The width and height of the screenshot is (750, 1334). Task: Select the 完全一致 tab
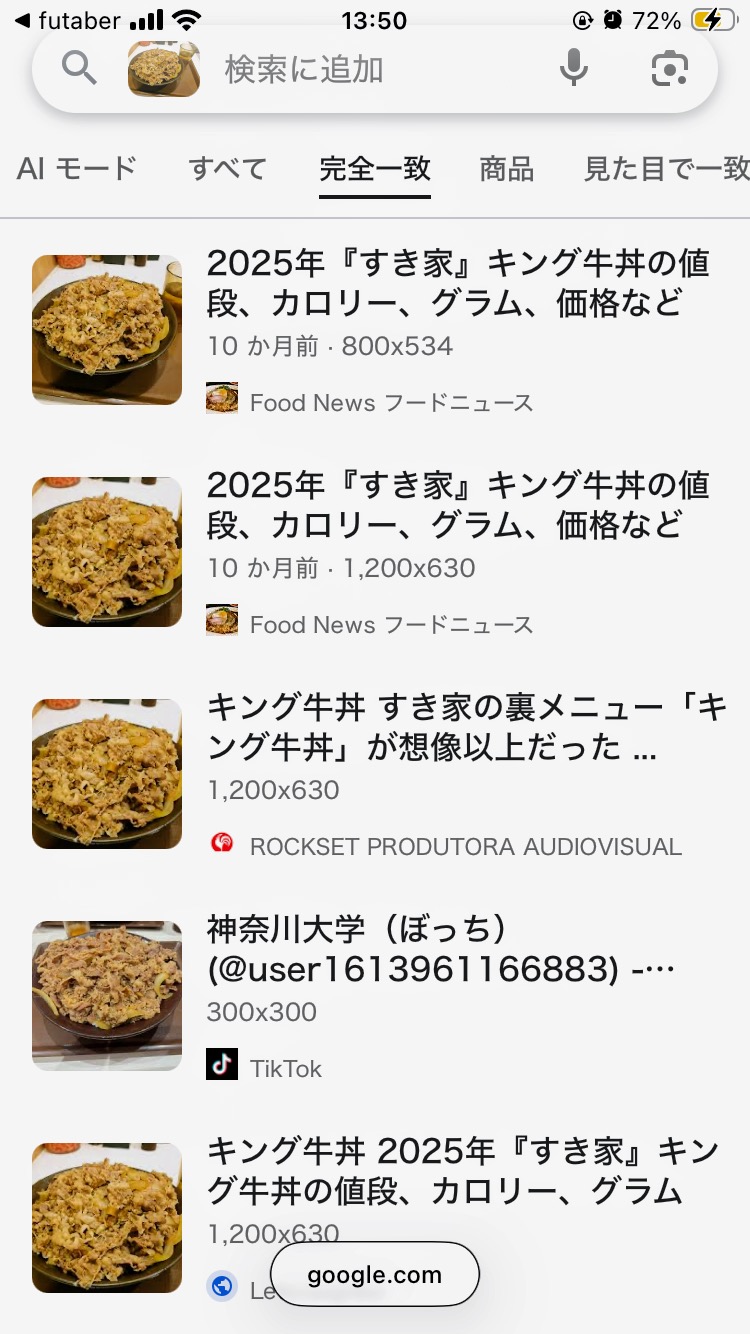point(375,169)
